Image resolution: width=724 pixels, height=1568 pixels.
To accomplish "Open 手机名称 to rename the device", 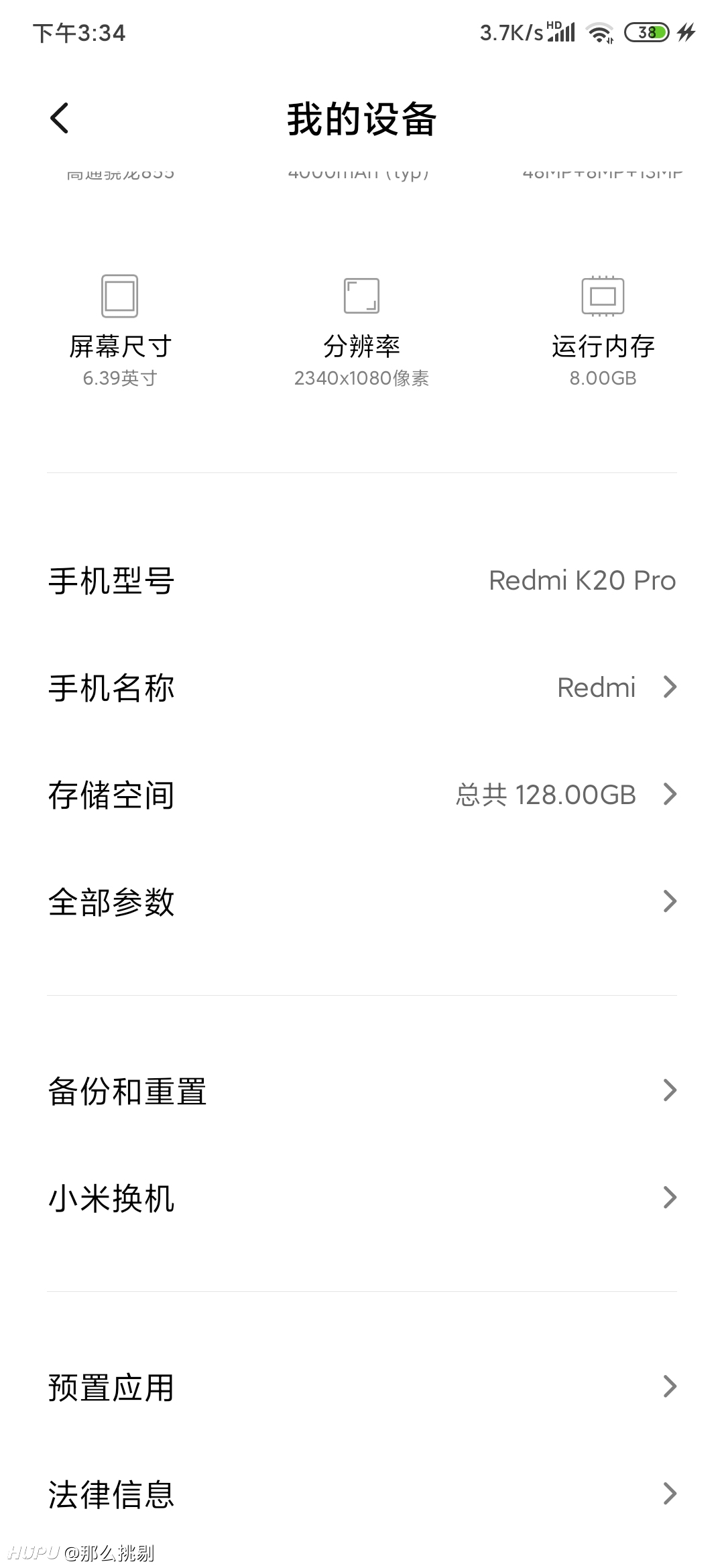I will (362, 688).
